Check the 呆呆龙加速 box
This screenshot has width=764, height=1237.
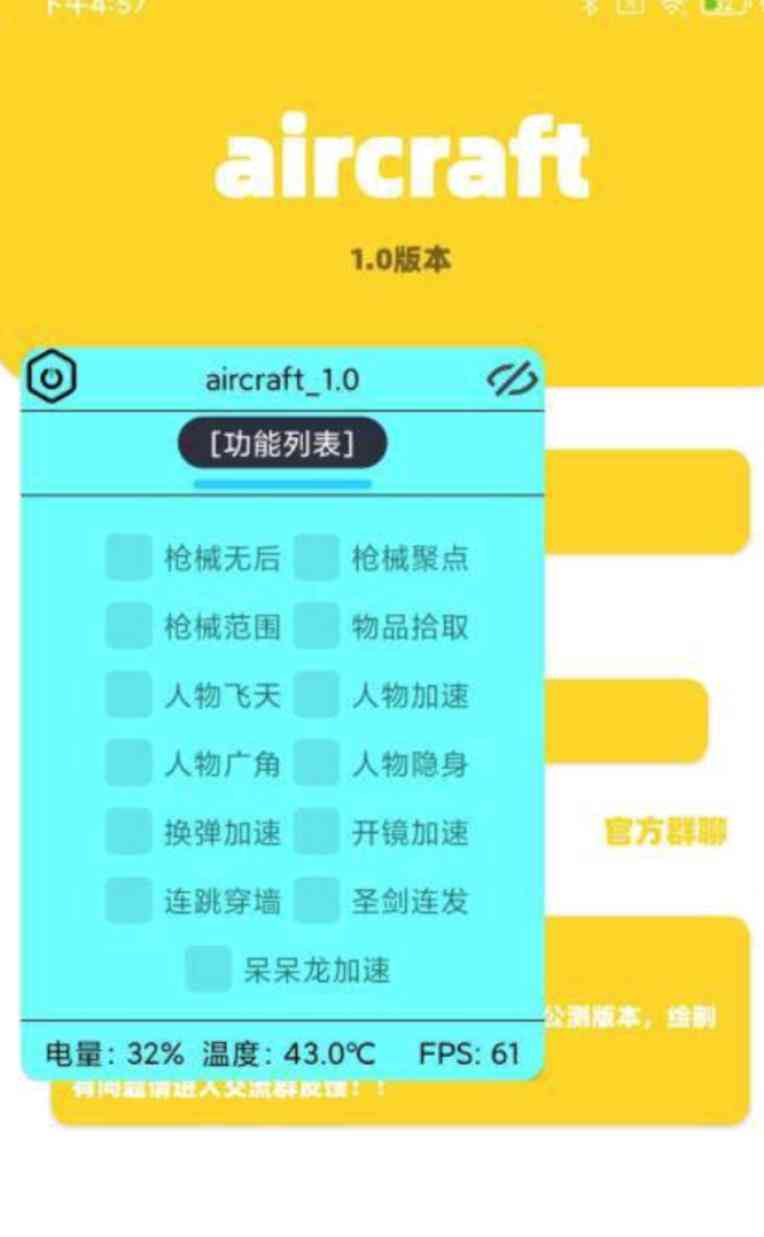(209, 970)
